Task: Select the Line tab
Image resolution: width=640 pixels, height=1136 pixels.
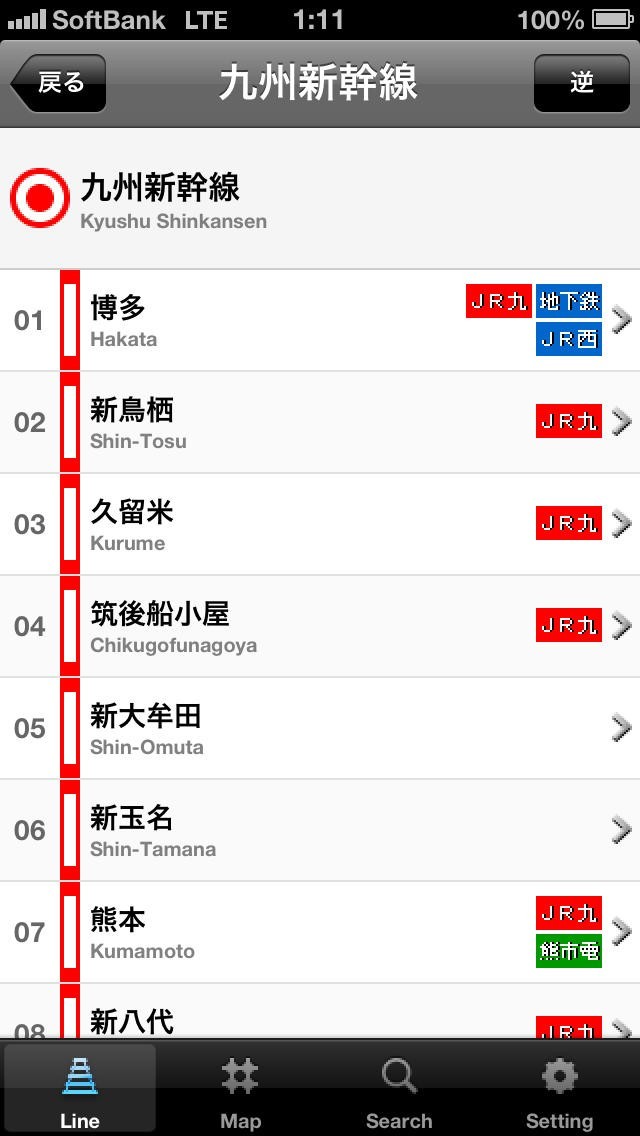Action: [80, 1092]
